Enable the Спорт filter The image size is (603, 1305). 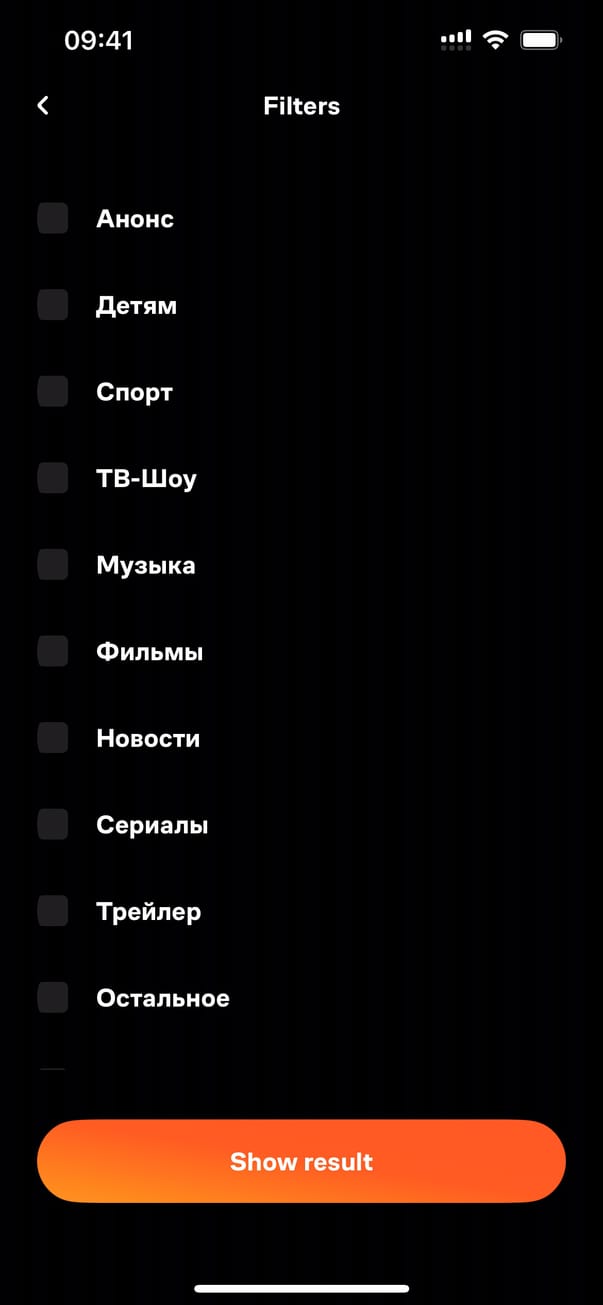pos(53,392)
